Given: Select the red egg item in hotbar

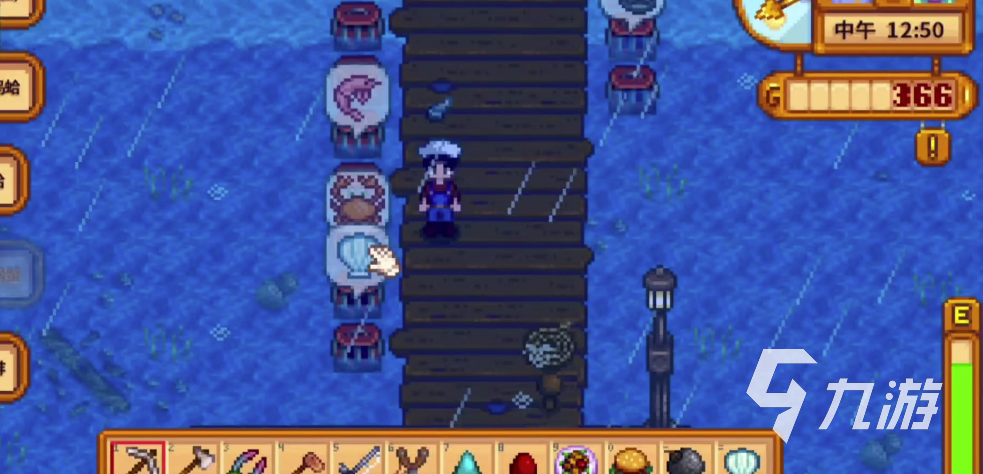Looking at the screenshot, I should coord(521,461).
